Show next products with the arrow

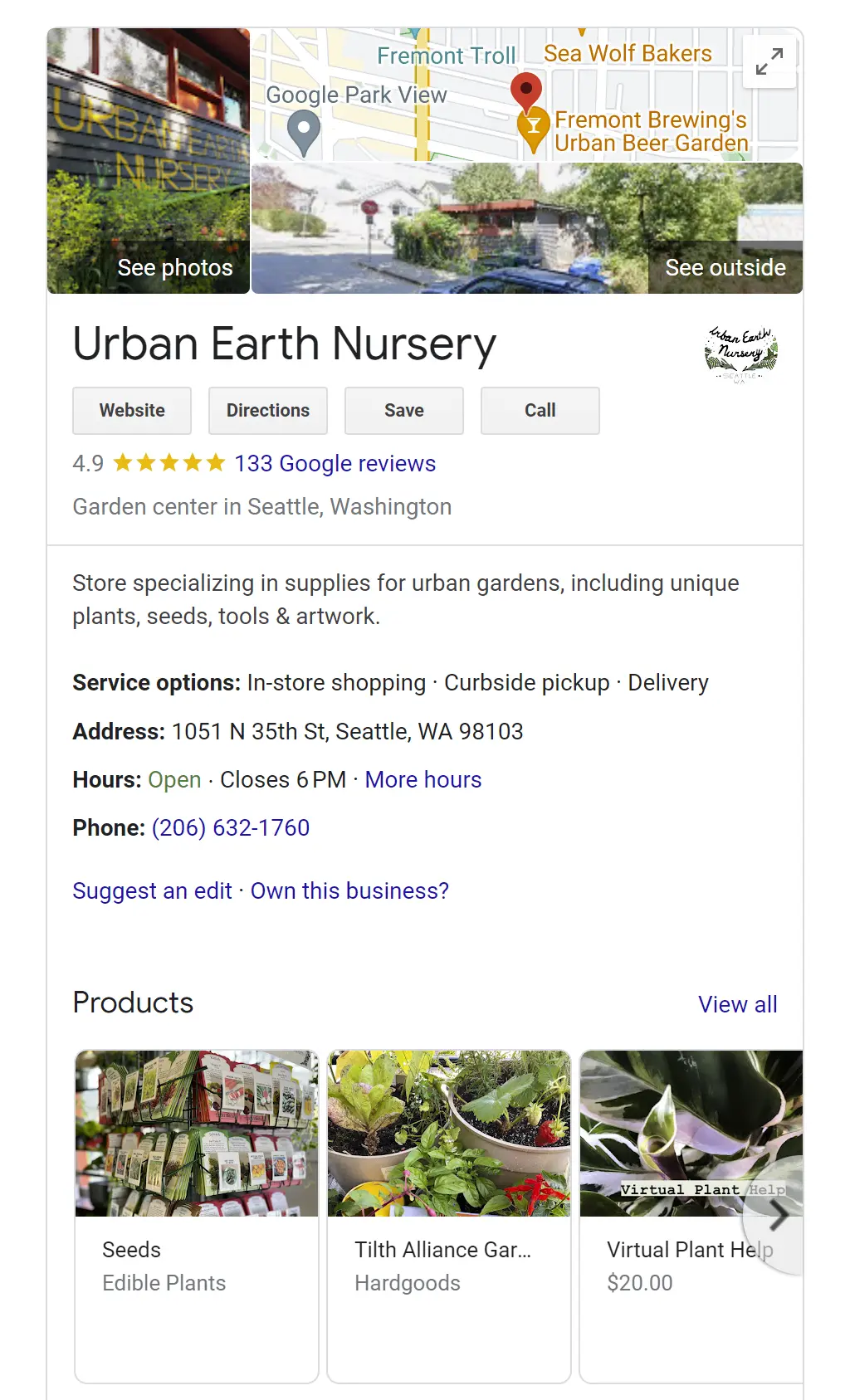pyautogui.click(x=778, y=1216)
